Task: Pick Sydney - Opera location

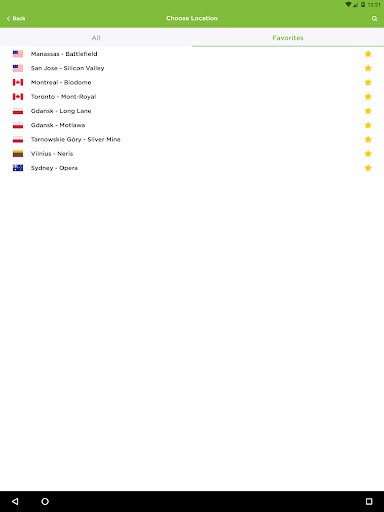Action: point(192,168)
